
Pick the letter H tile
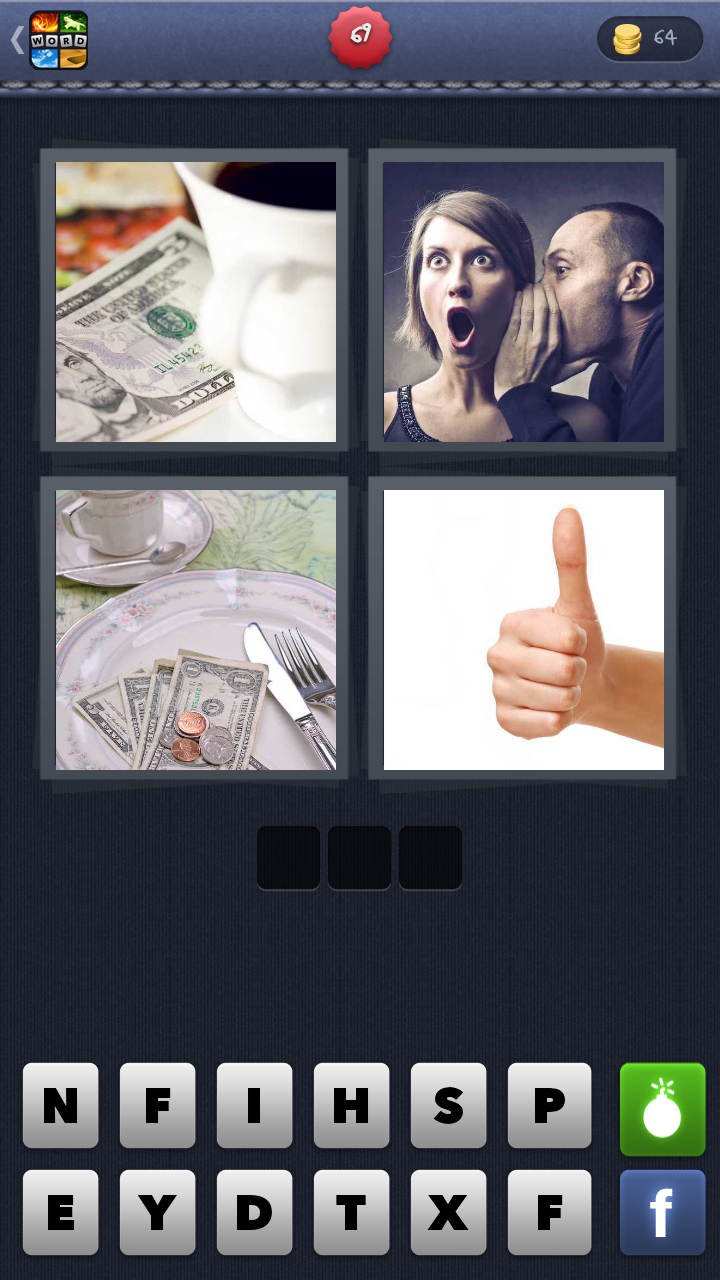(x=351, y=1105)
